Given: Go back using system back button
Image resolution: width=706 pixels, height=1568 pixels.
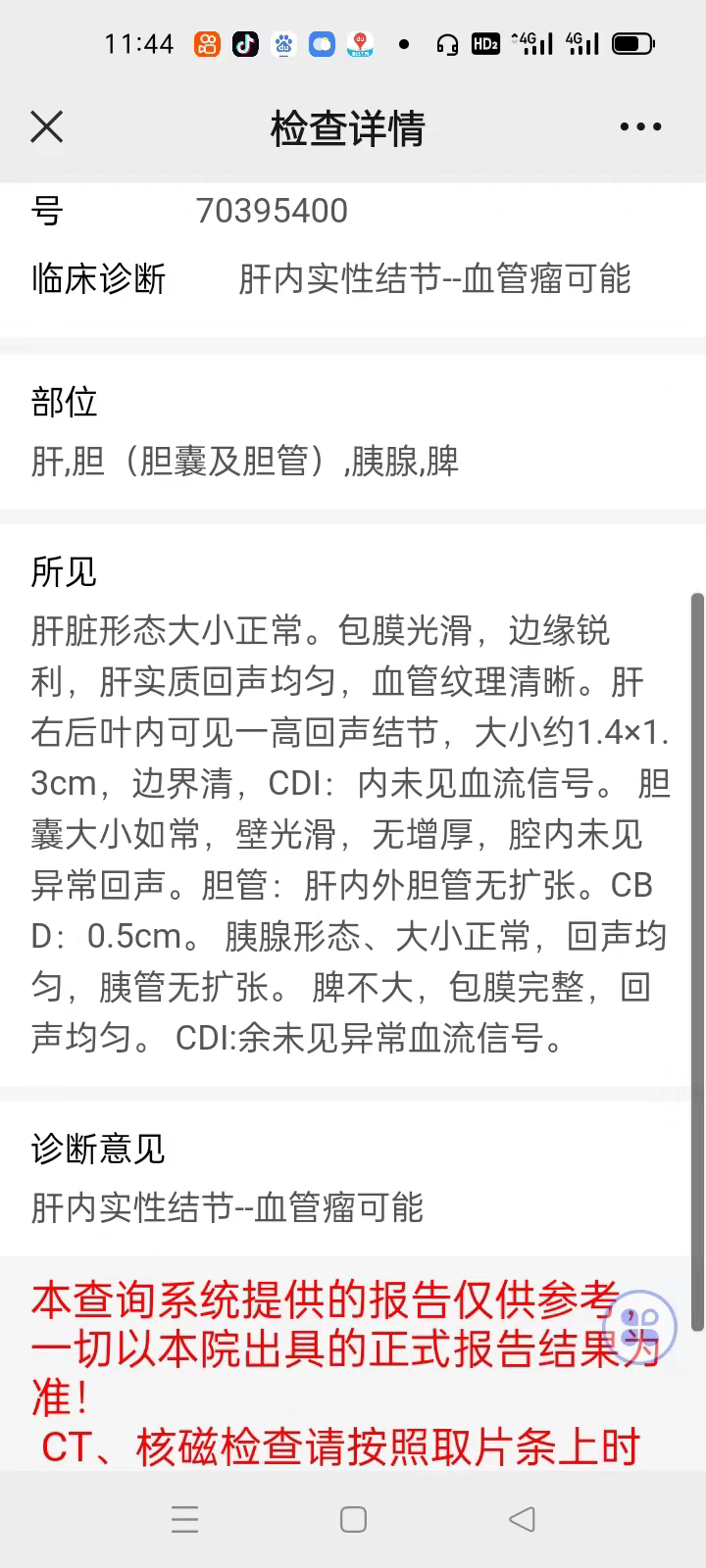Looking at the screenshot, I should pos(522,1519).
